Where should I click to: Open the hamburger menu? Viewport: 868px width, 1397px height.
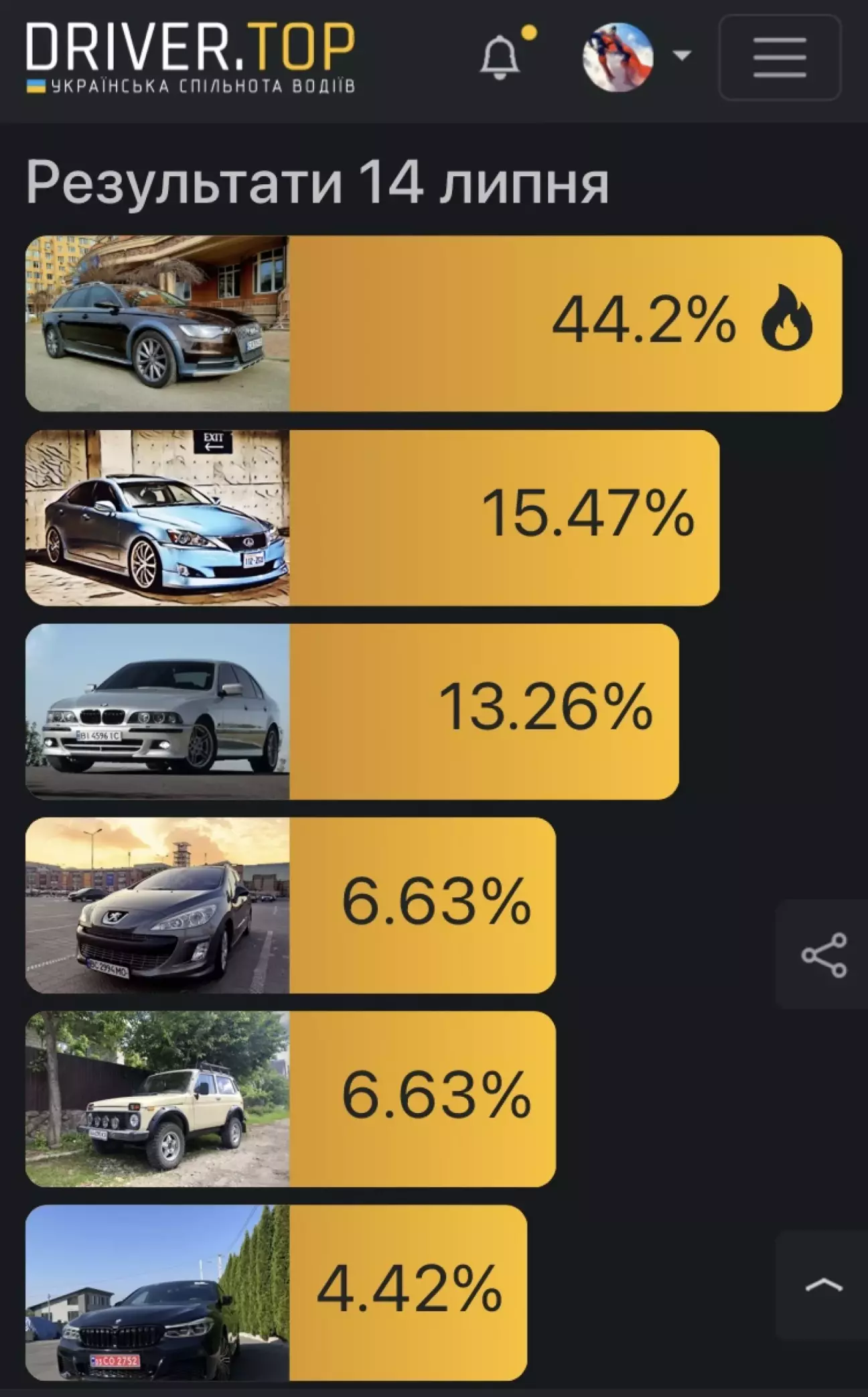click(780, 57)
